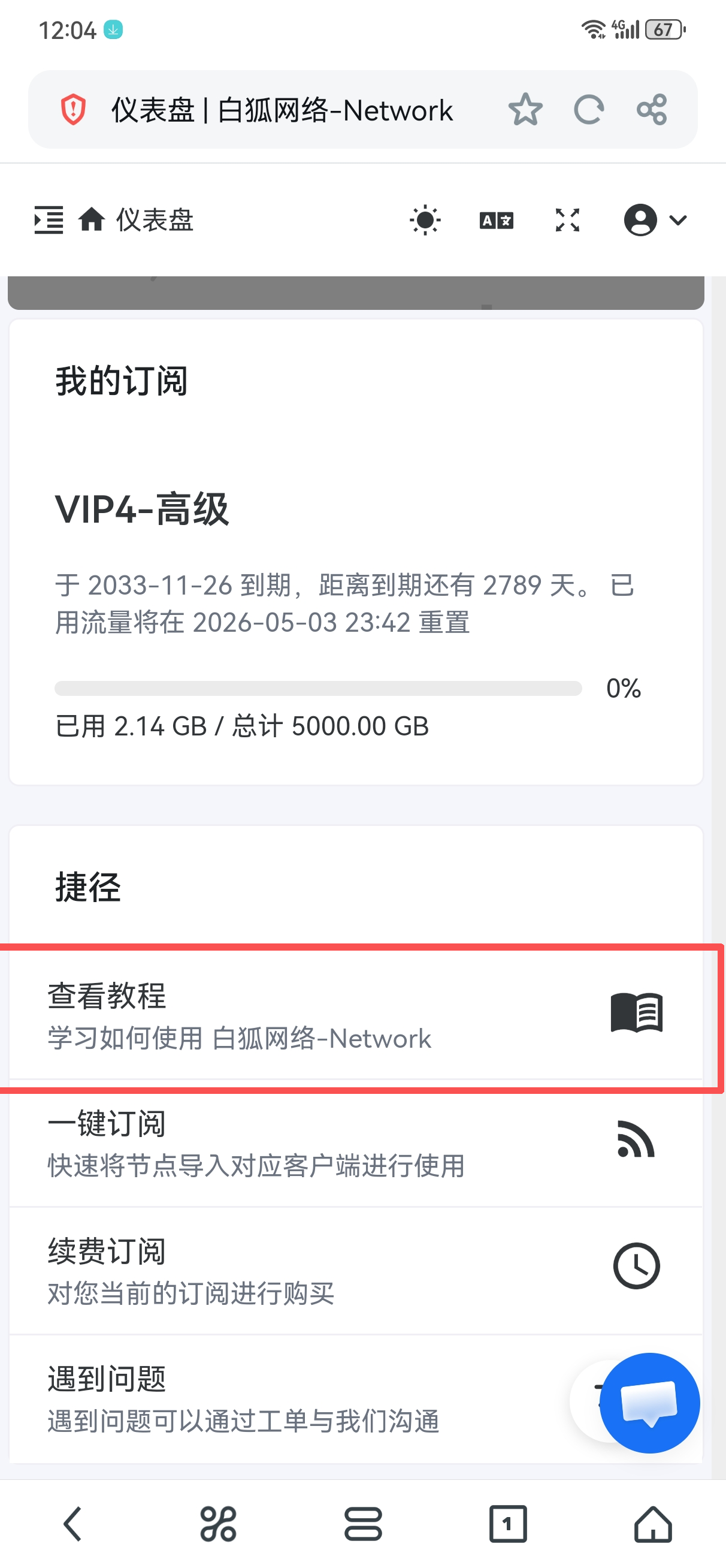Reload the page in the browser
Screen dimensions: 726x1568
[x=588, y=110]
